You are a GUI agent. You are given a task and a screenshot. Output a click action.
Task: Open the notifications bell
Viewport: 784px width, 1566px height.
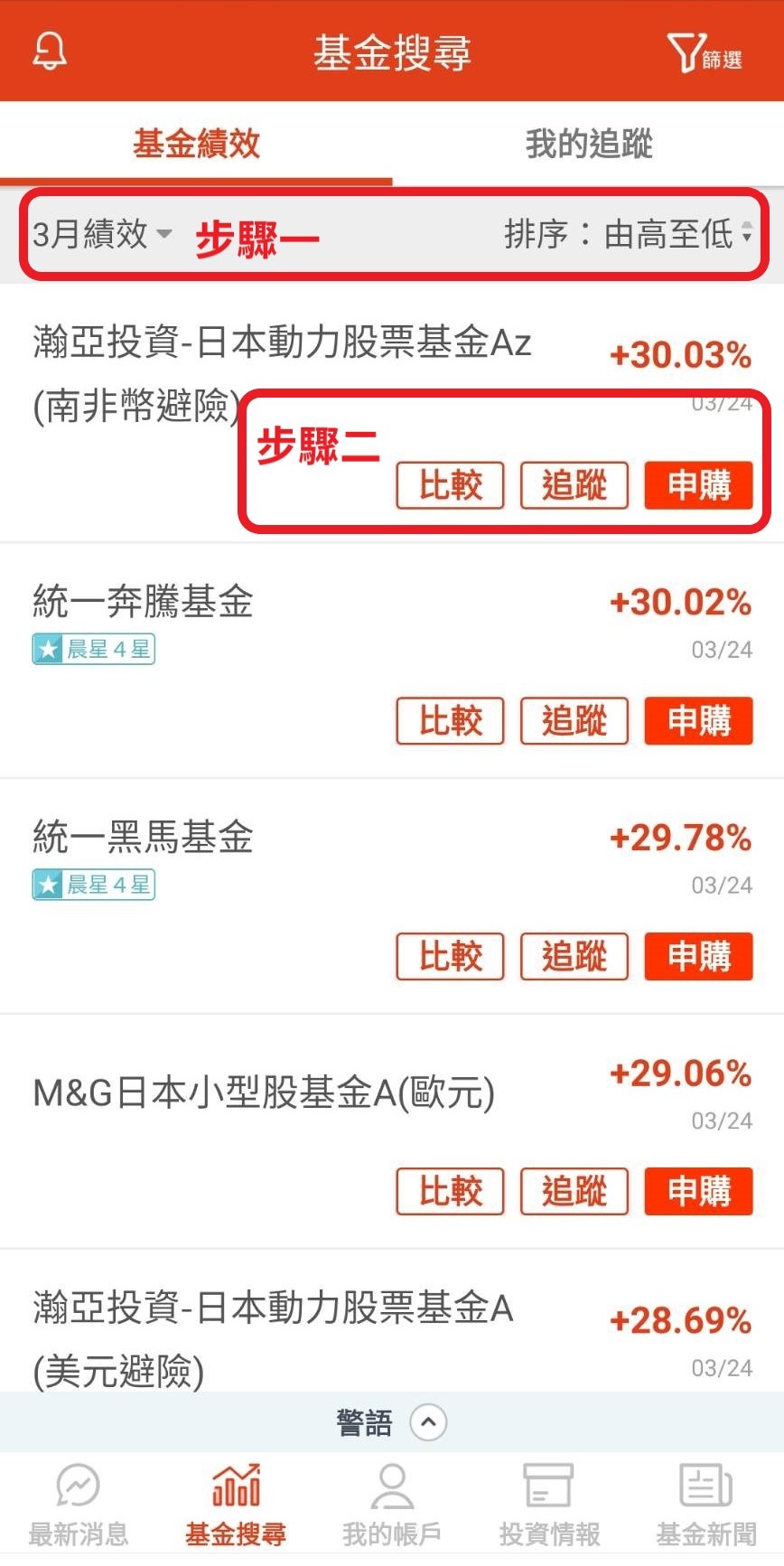click(50, 52)
